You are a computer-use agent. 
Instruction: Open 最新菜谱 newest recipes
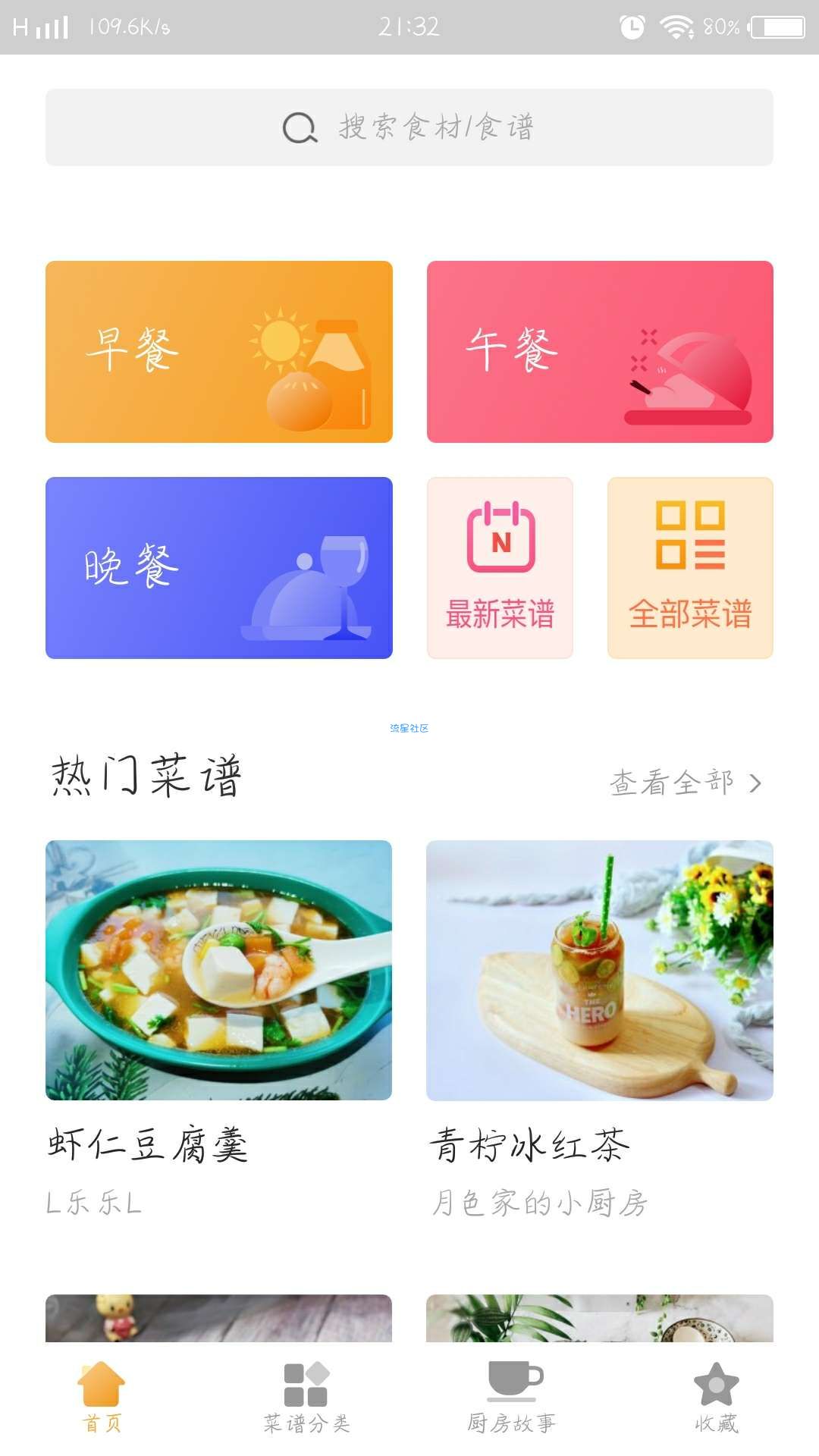click(500, 568)
